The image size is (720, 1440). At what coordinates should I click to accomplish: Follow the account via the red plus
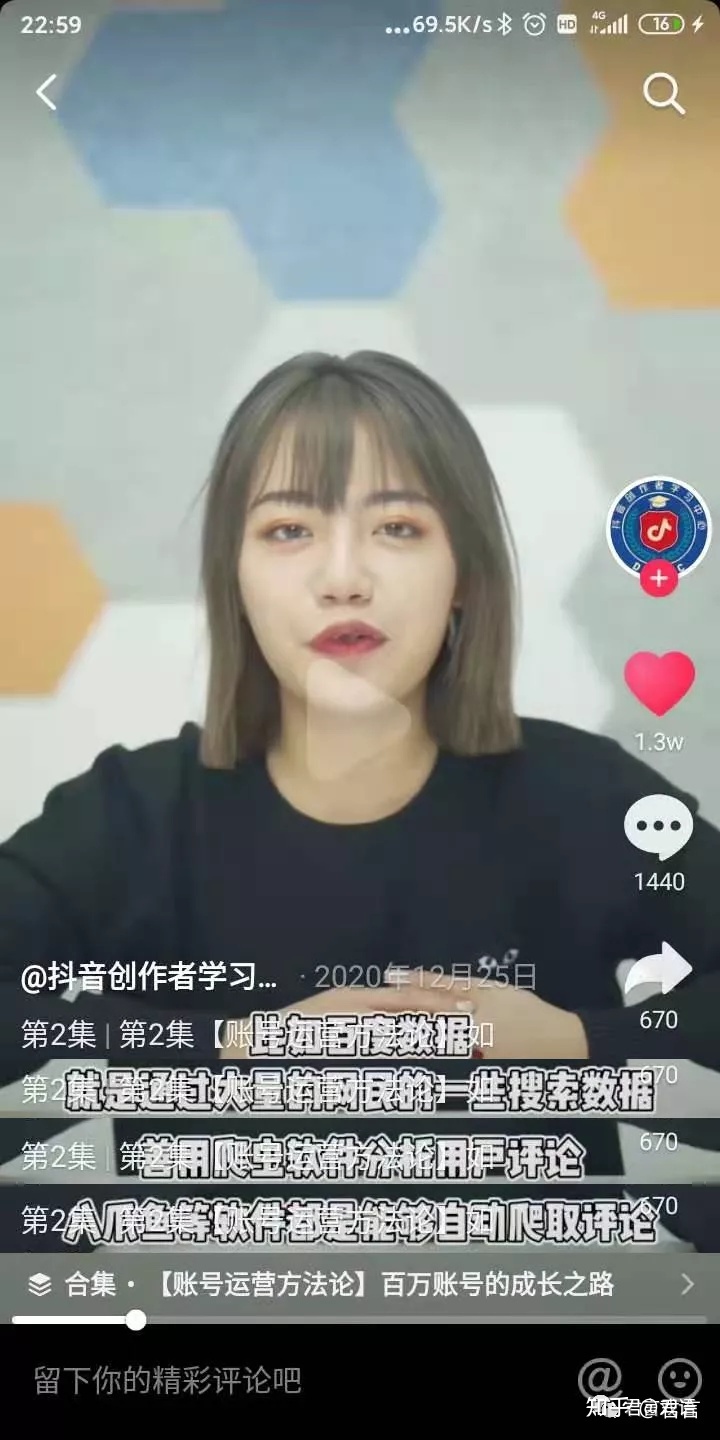coord(657,575)
